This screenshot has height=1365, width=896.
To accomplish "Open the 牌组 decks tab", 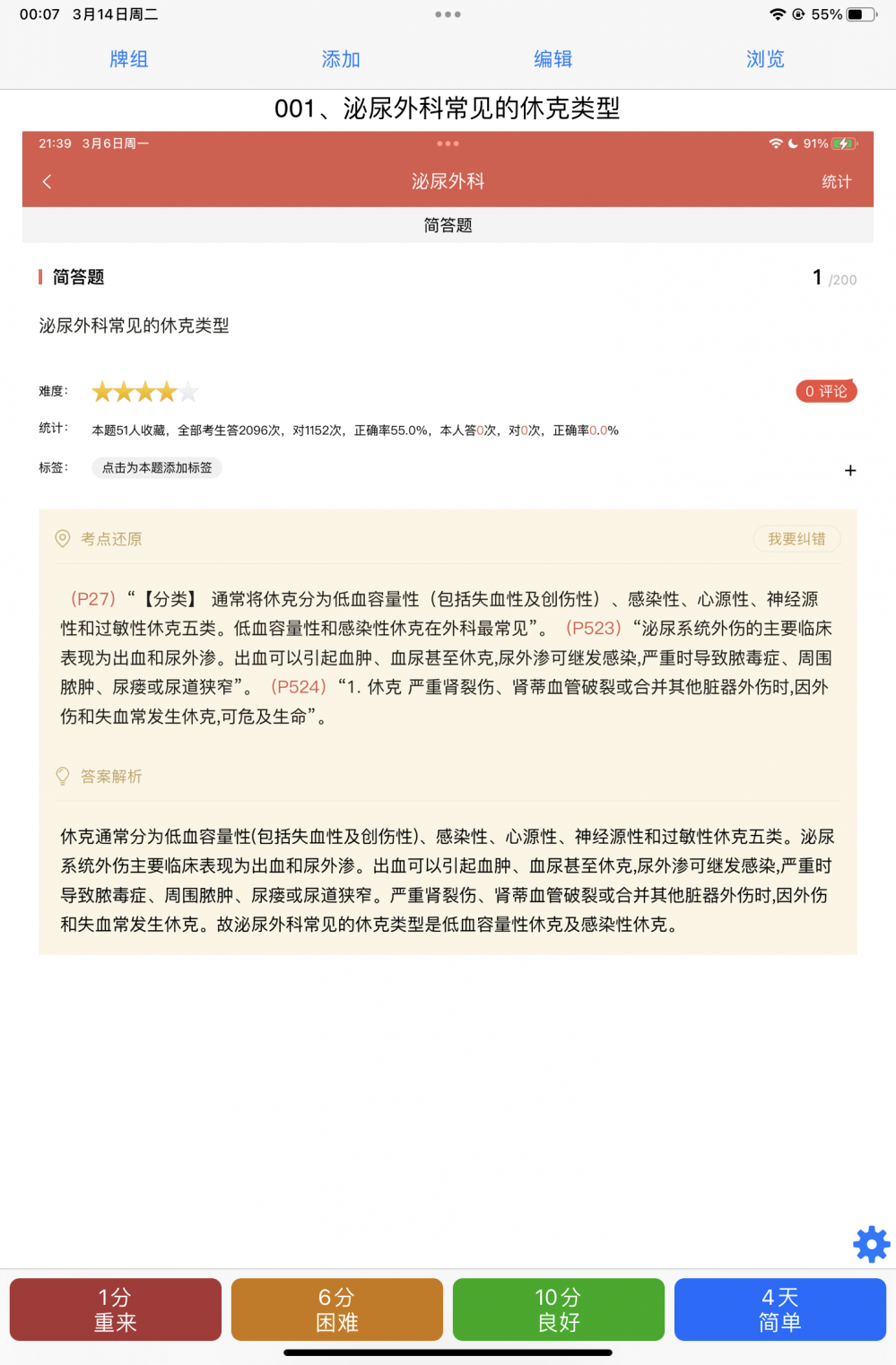I will (x=129, y=59).
